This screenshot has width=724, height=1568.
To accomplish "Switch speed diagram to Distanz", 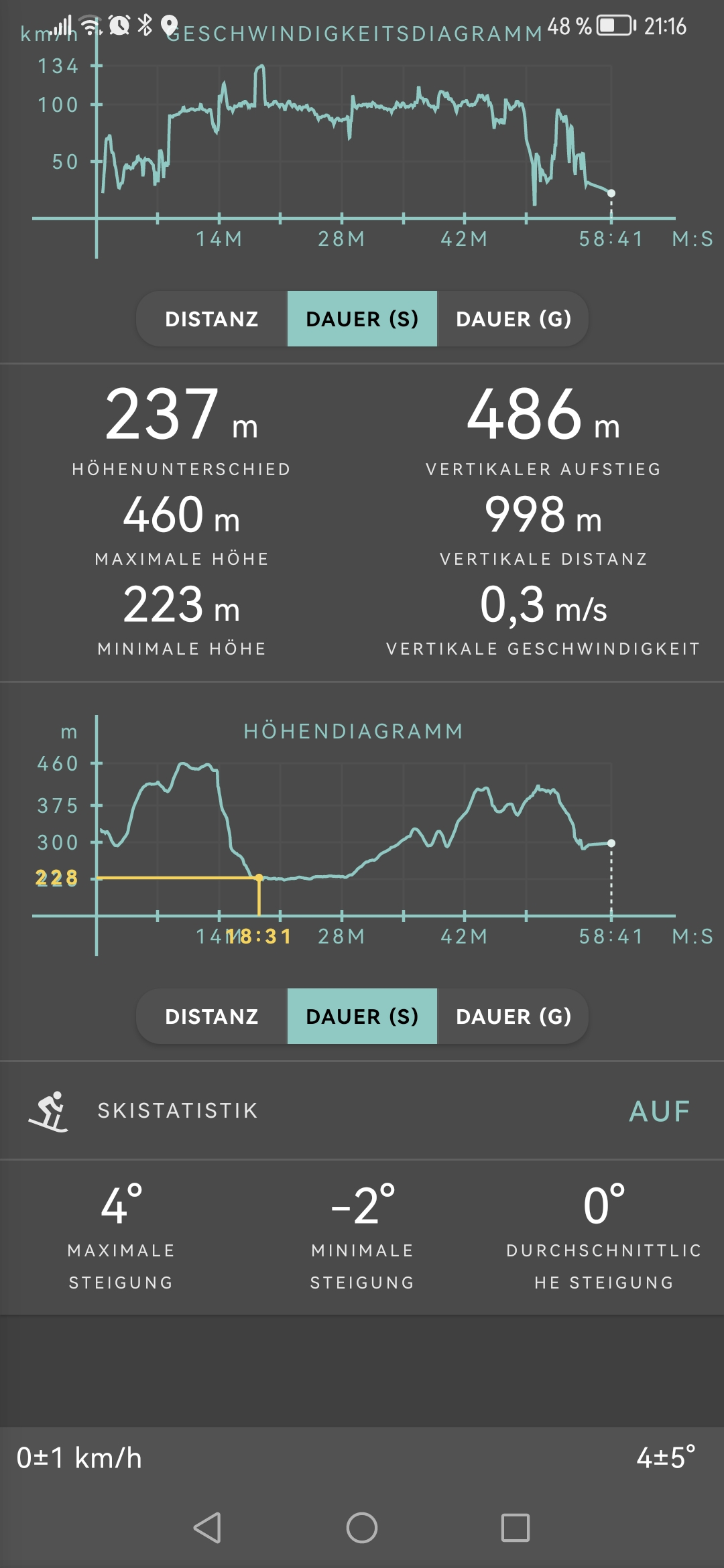I will point(212,319).
